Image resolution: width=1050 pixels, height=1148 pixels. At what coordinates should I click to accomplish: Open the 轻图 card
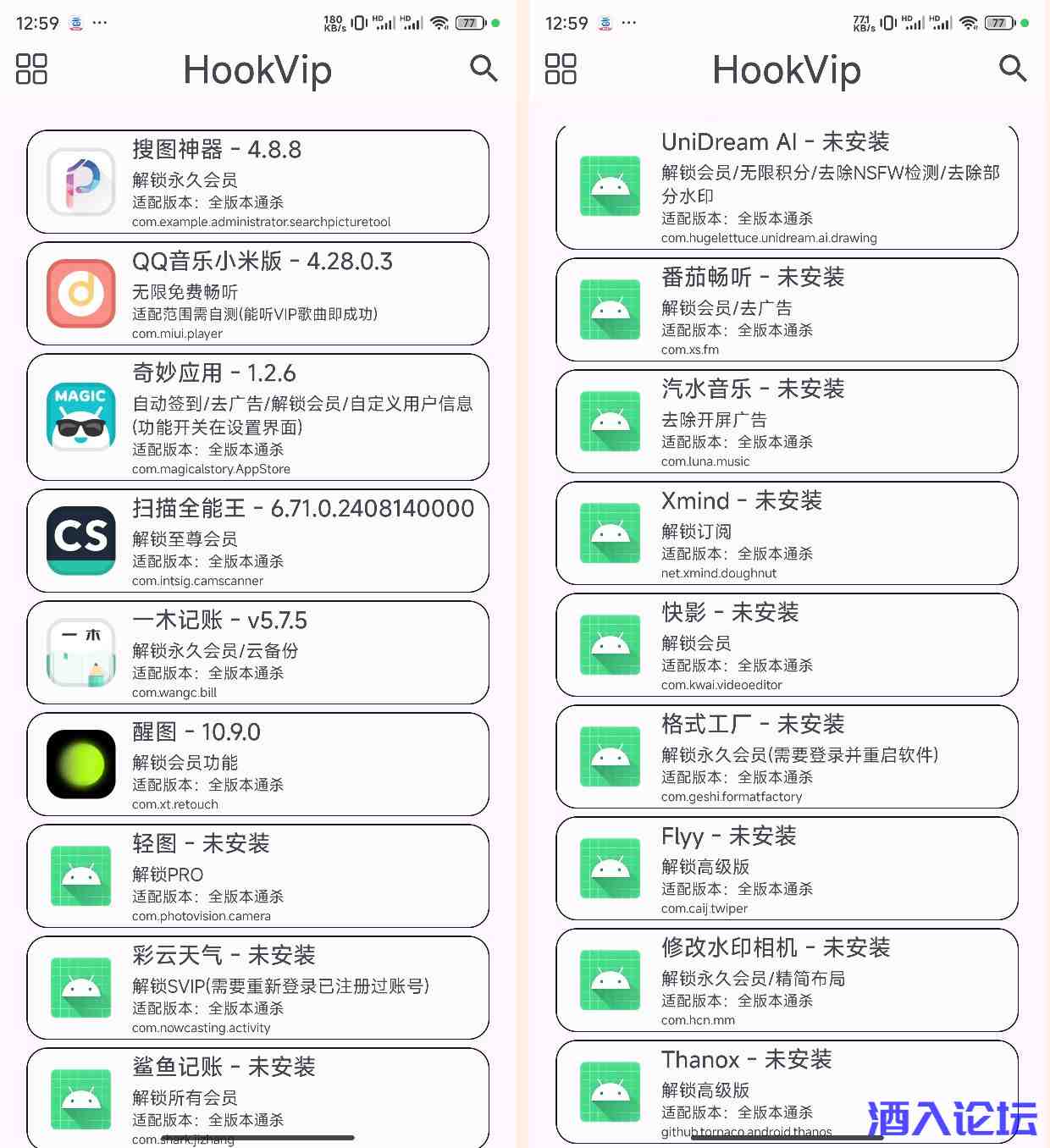click(x=257, y=876)
